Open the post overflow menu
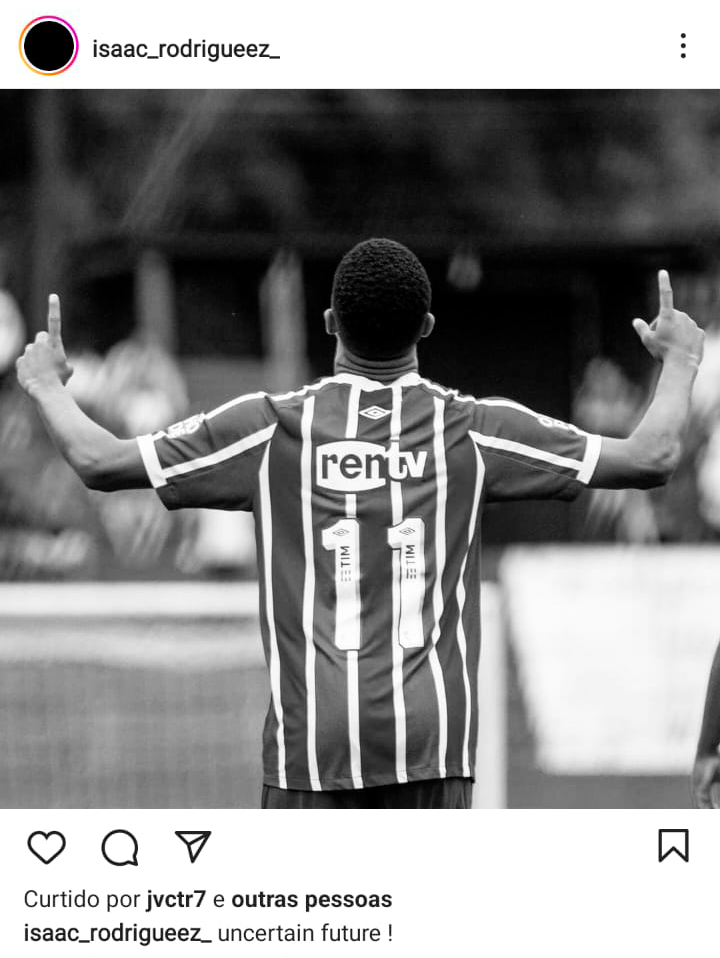Image resolution: width=720 pixels, height=958 pixels. pos(682,46)
